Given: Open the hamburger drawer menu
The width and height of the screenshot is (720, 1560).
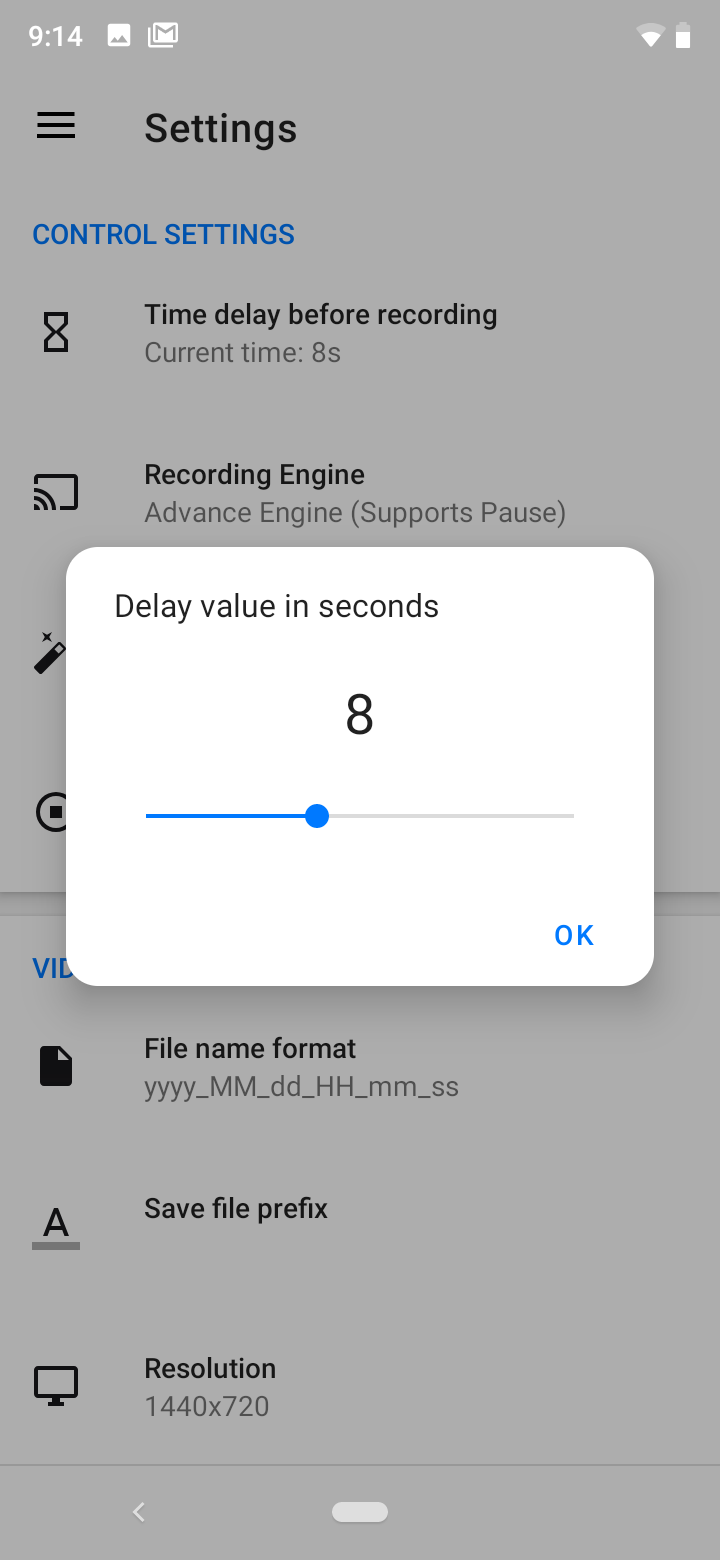Looking at the screenshot, I should (x=56, y=126).
